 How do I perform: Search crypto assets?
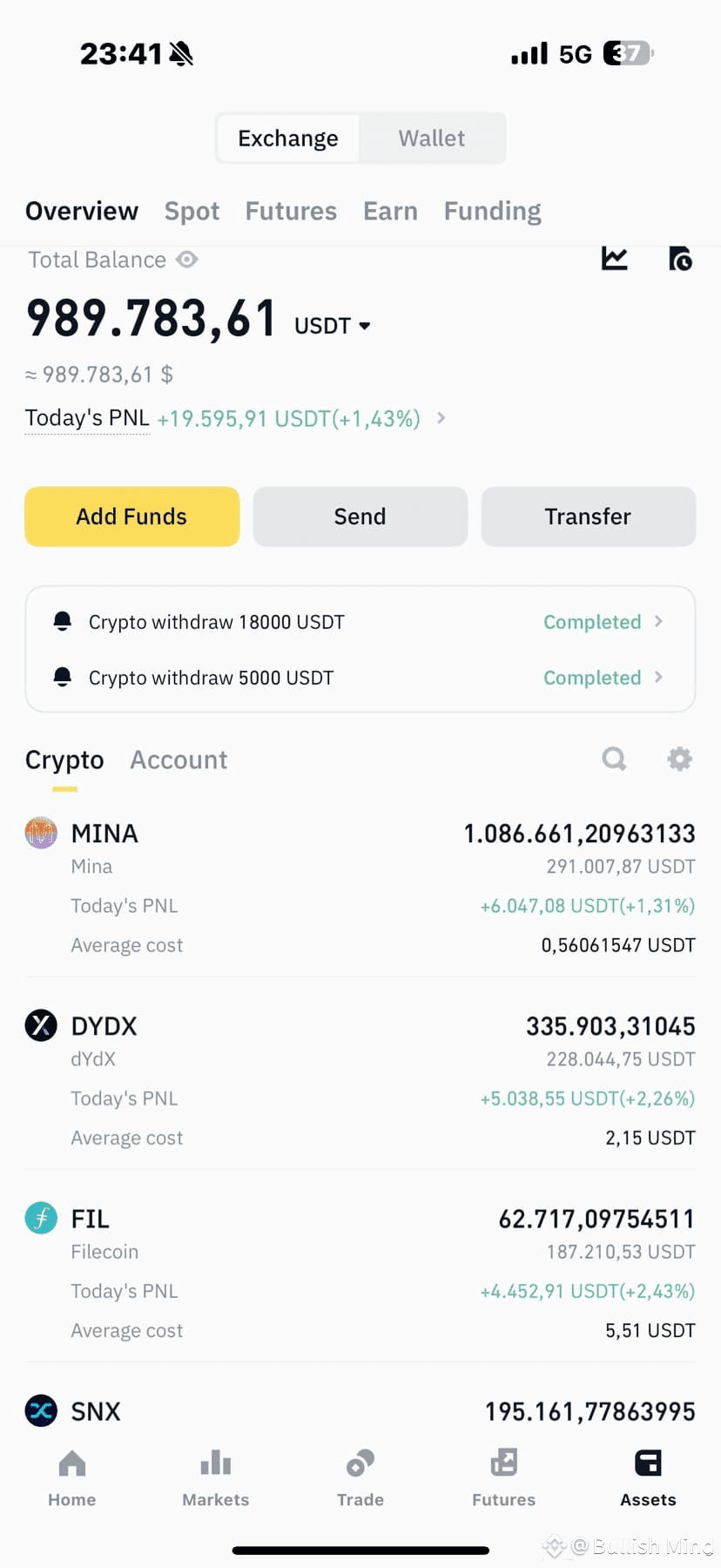[614, 759]
